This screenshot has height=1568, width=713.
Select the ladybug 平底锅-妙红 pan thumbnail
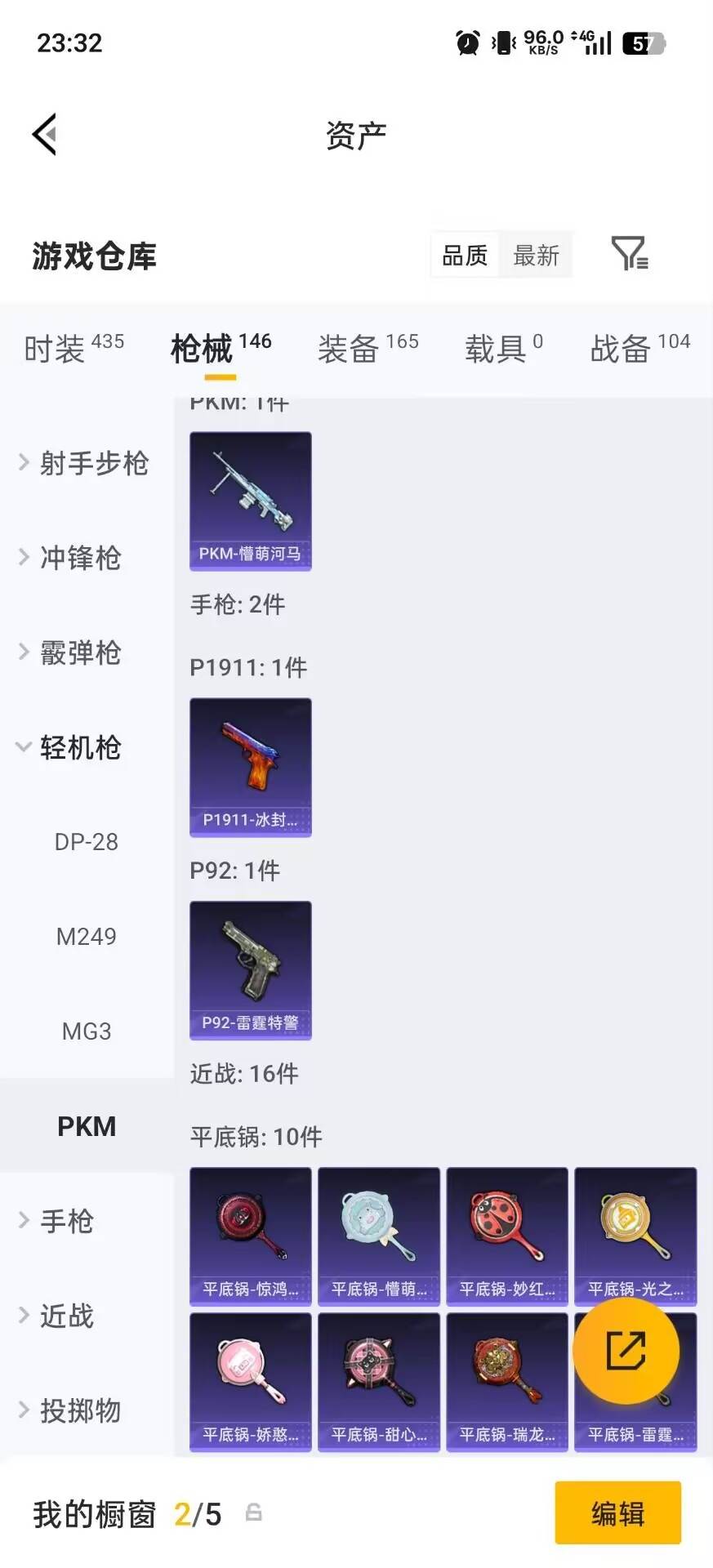[506, 1236]
